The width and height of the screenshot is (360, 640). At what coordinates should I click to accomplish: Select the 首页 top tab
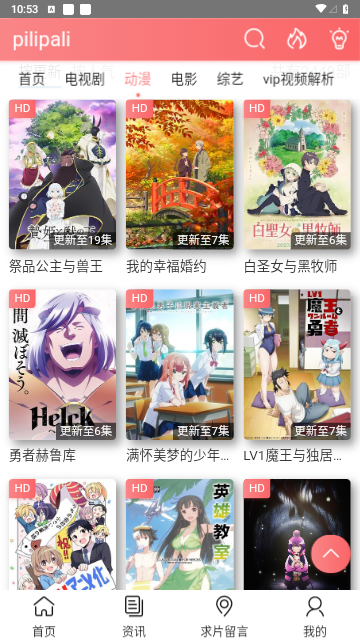point(32,79)
